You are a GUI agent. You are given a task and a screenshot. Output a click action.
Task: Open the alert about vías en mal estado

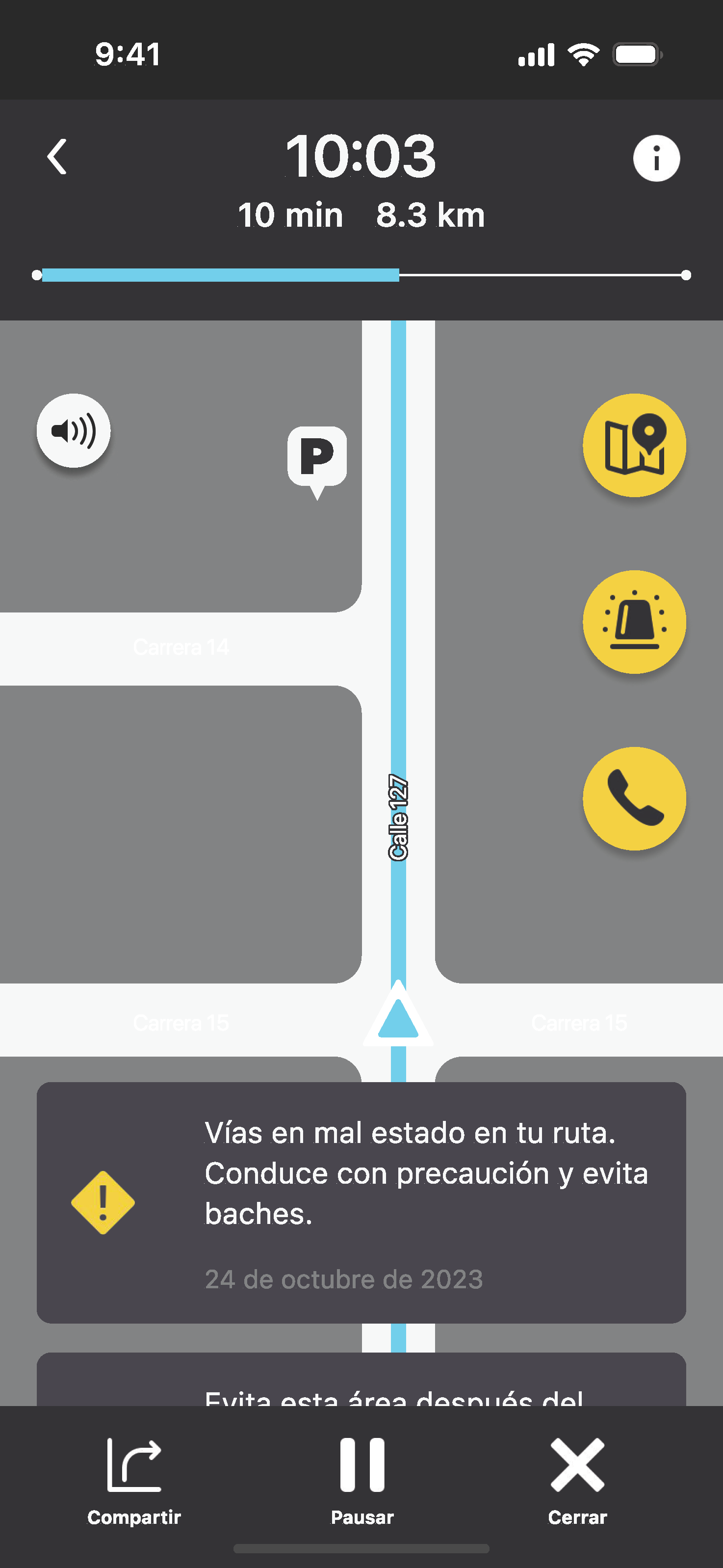[x=361, y=1202]
